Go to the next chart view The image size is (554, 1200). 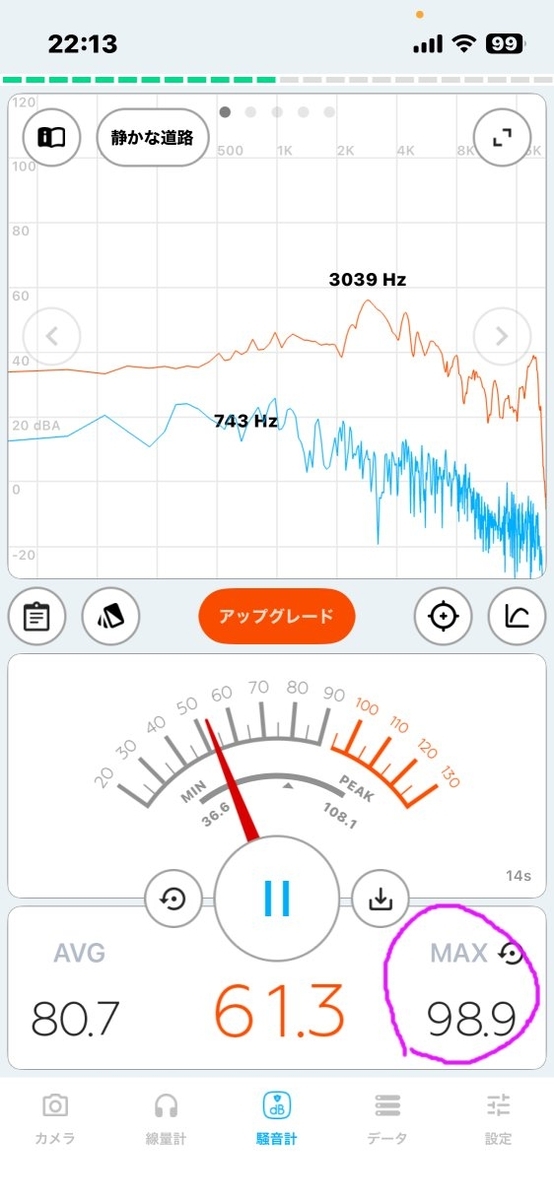[502, 337]
